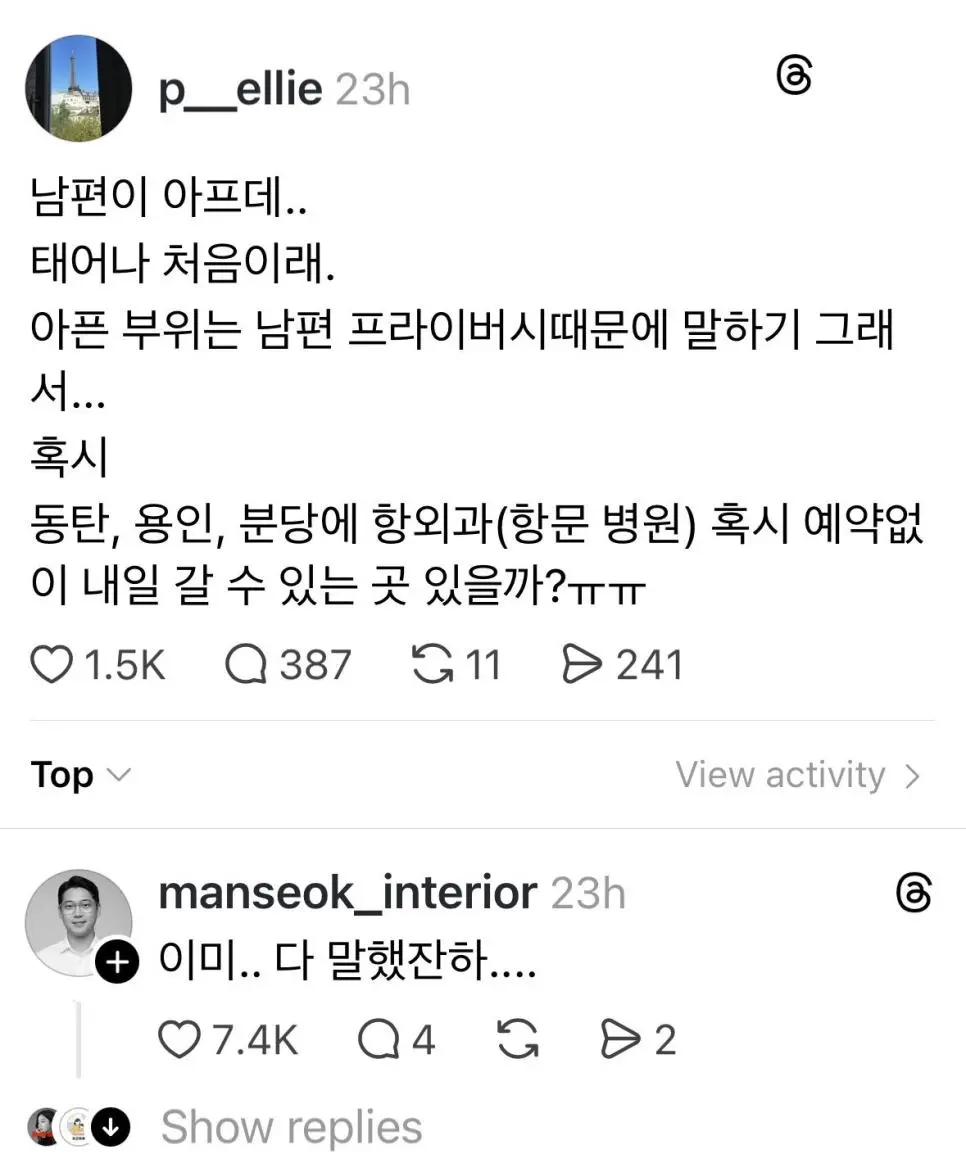
Task: Open p__ellie's profile picture
Action: click(x=78, y=88)
